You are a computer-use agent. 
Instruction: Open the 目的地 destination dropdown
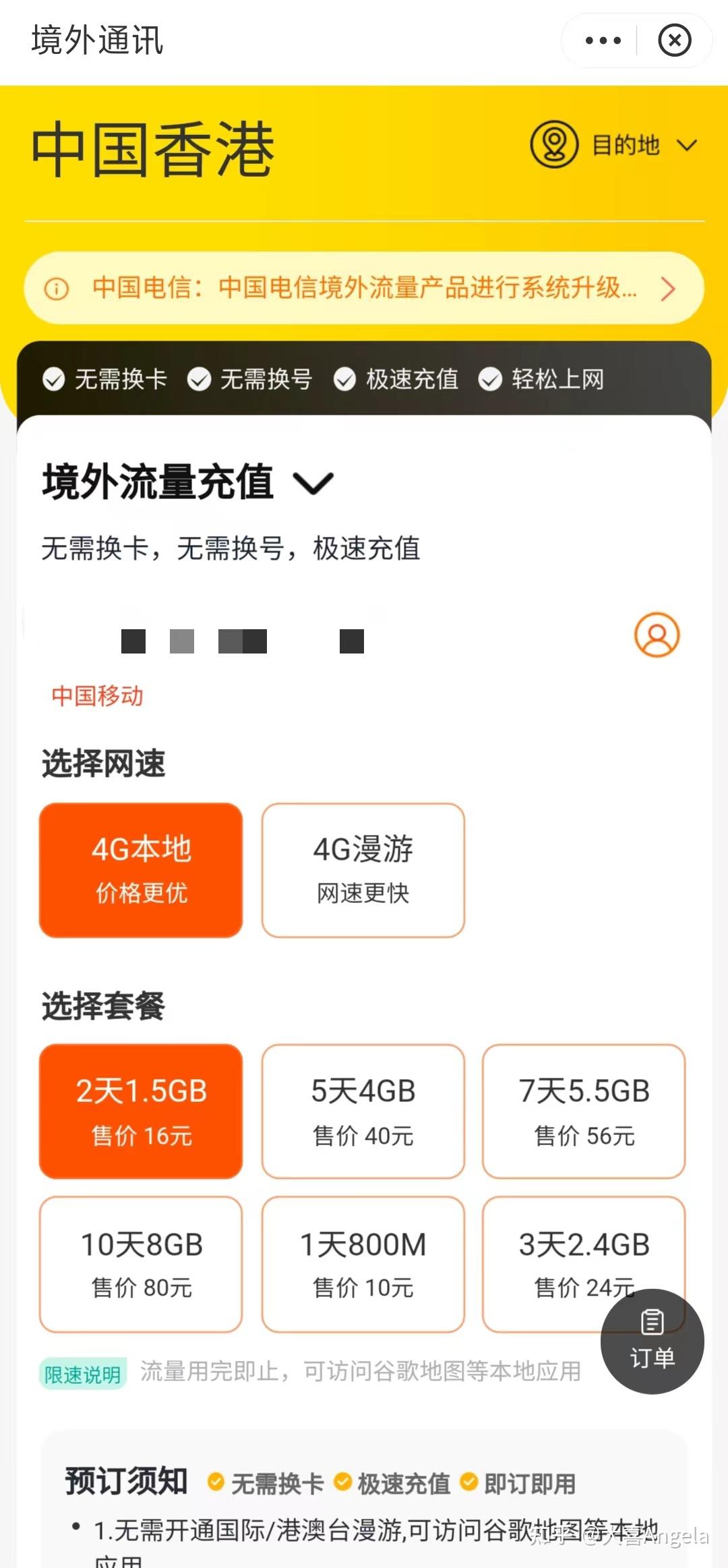(x=615, y=145)
